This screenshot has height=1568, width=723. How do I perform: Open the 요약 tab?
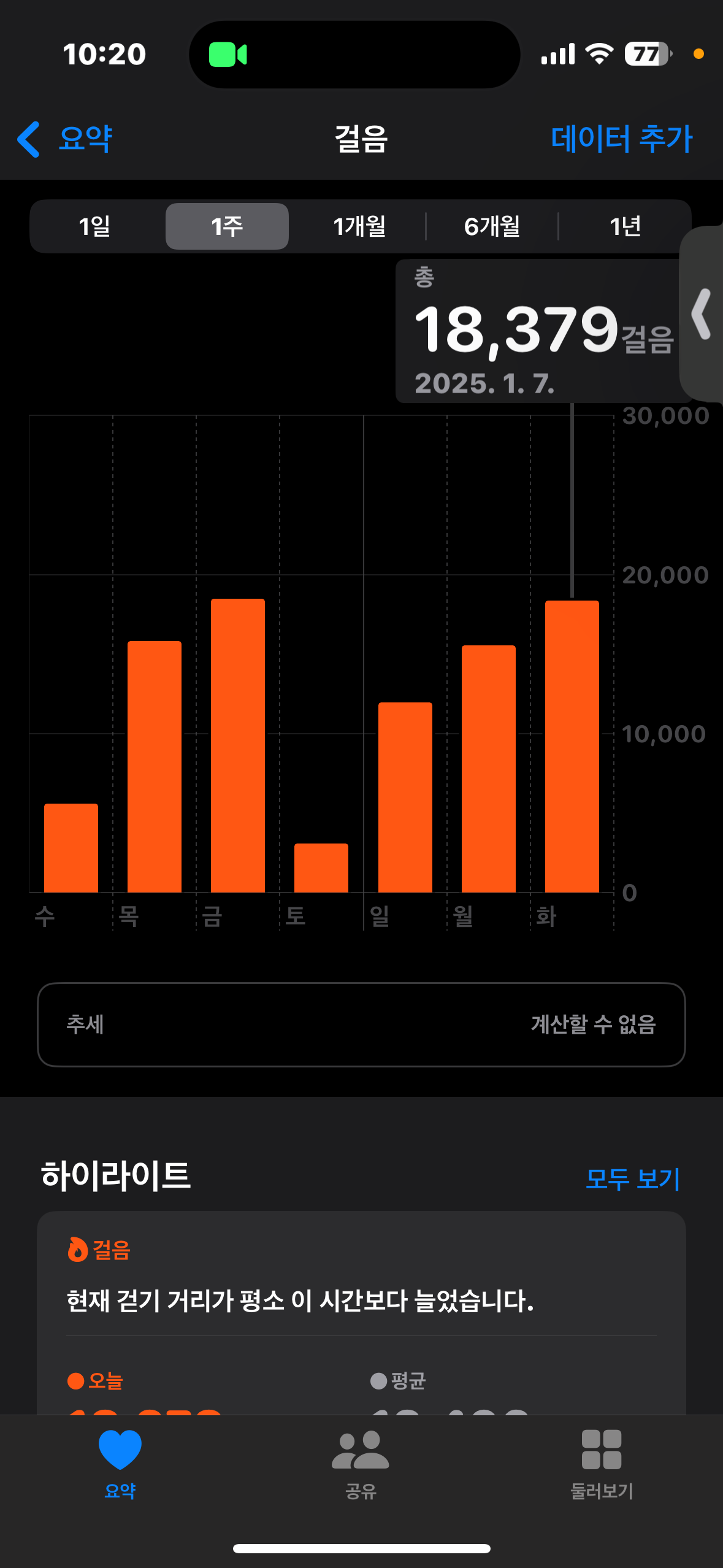[x=120, y=1463]
